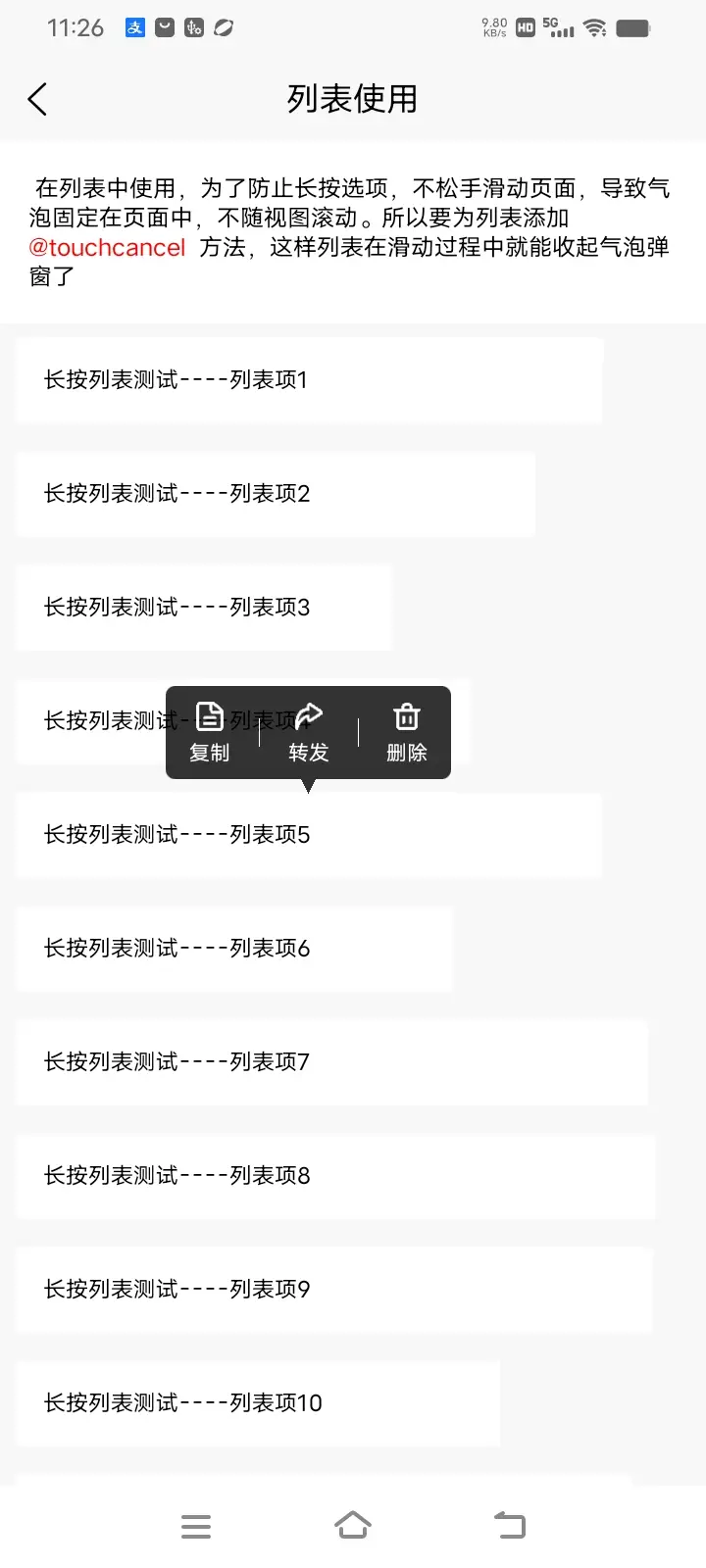The height and width of the screenshot is (1568, 706).
Task: Tap 删除 in the popup bubble
Action: click(x=406, y=732)
